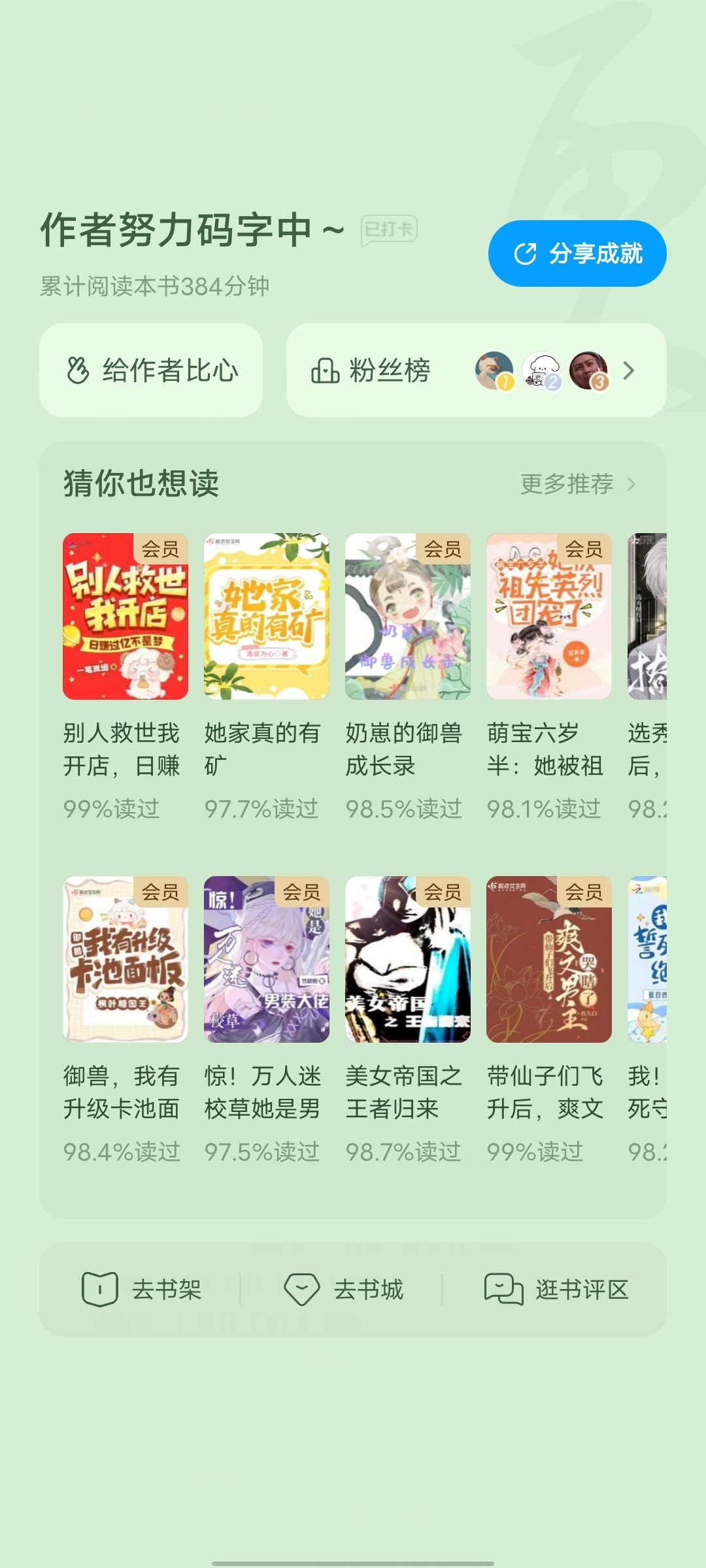Tap the 分享成就 share button
The width and height of the screenshot is (706, 1568).
coord(577,253)
